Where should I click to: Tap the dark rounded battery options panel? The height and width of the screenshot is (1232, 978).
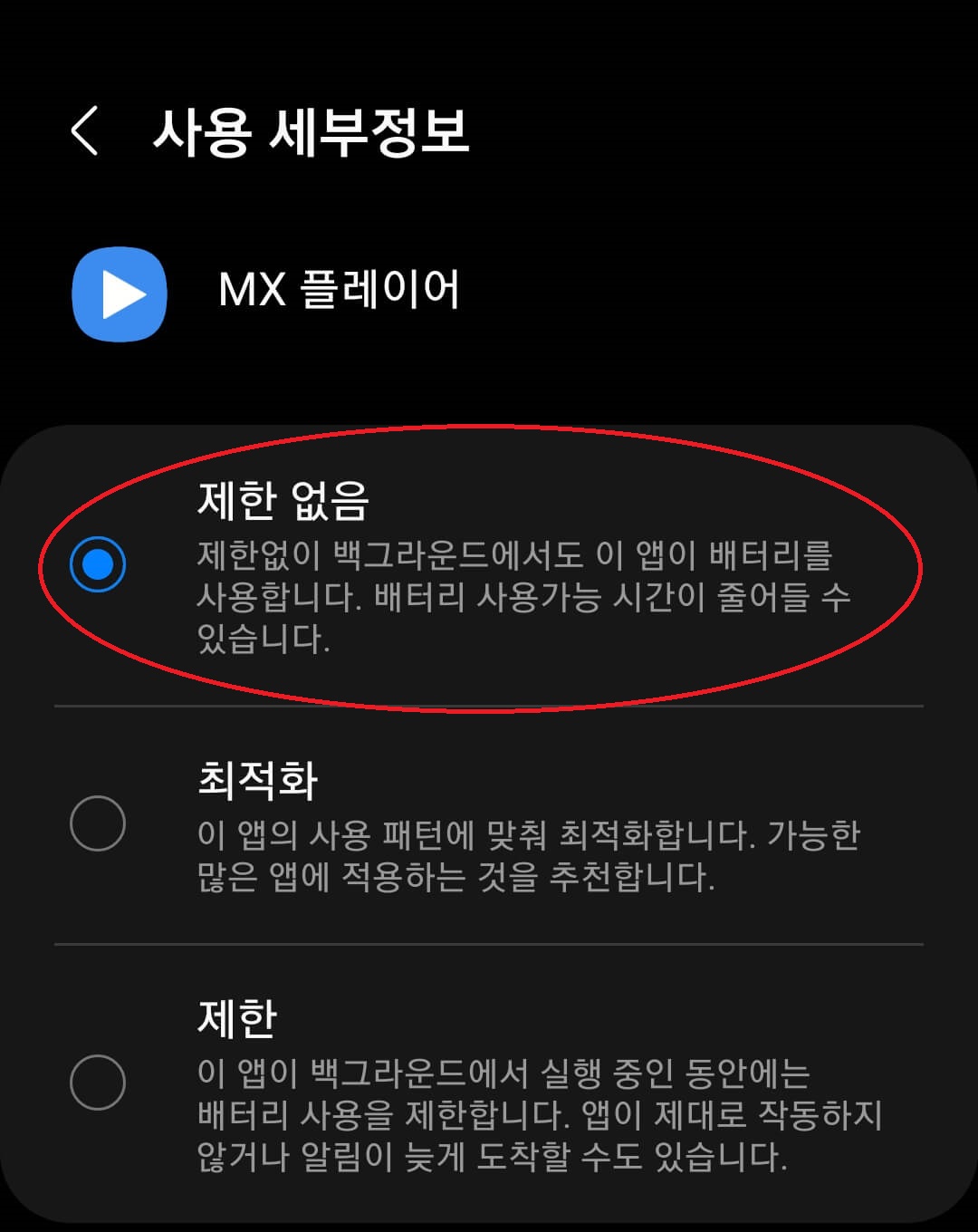[489, 815]
